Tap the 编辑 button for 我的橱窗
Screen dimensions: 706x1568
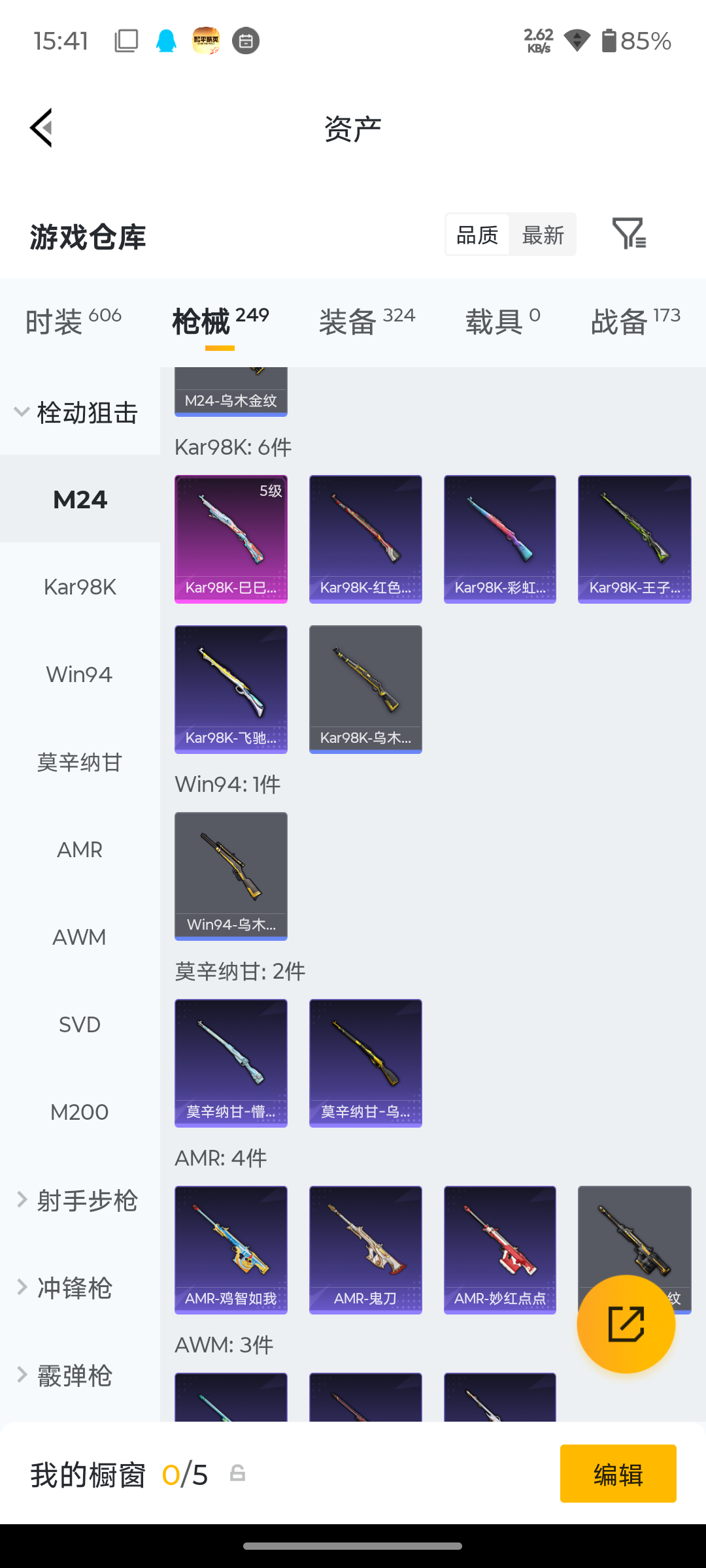pyautogui.click(x=618, y=1474)
